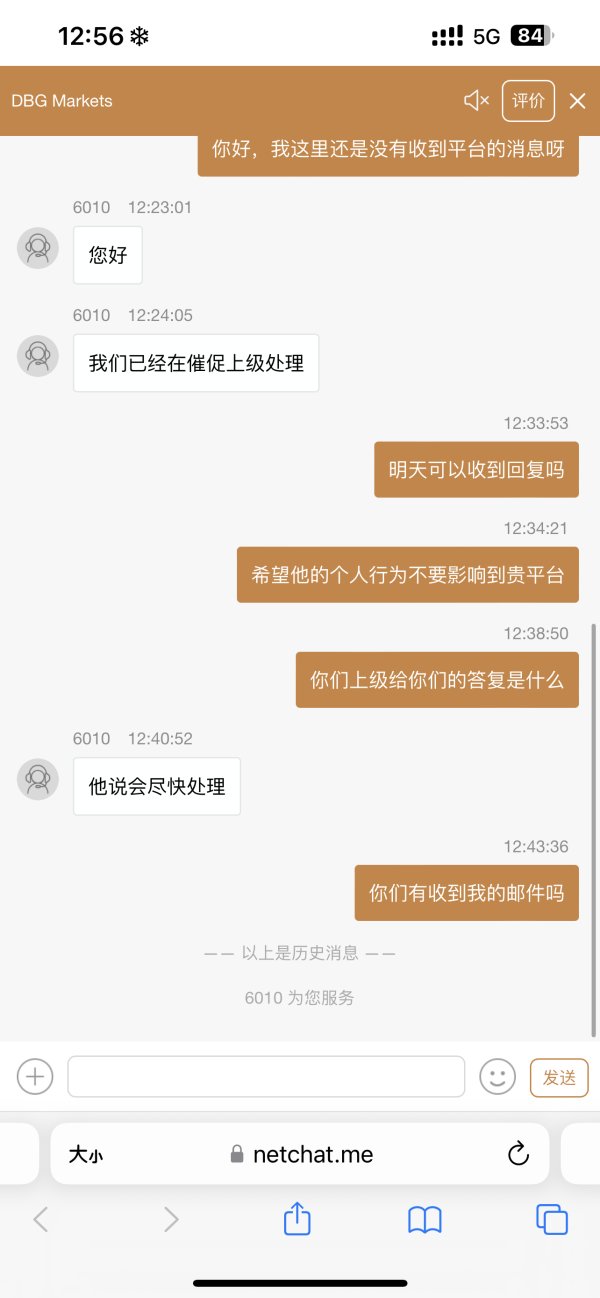Close the DBG Markets chat window

[577, 100]
